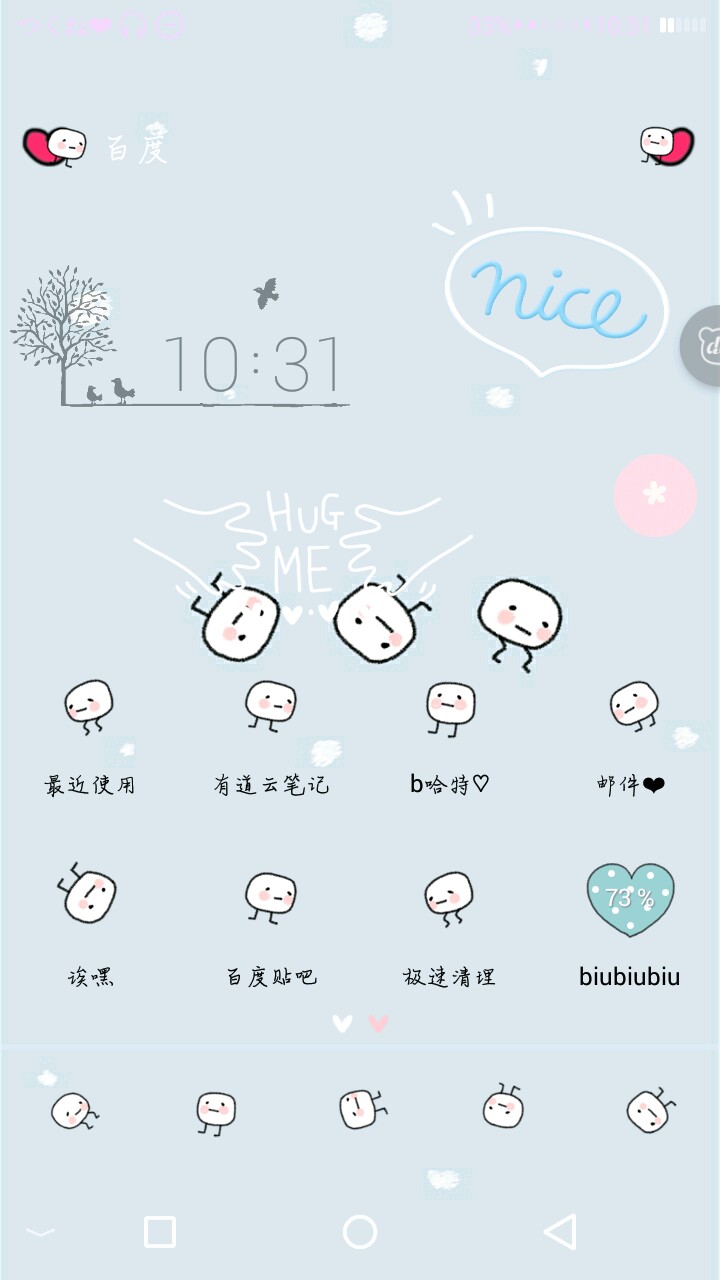Viewport: 720px width, 1280px height.
Task: Tap the 10:31 clock widget
Action: [254, 365]
